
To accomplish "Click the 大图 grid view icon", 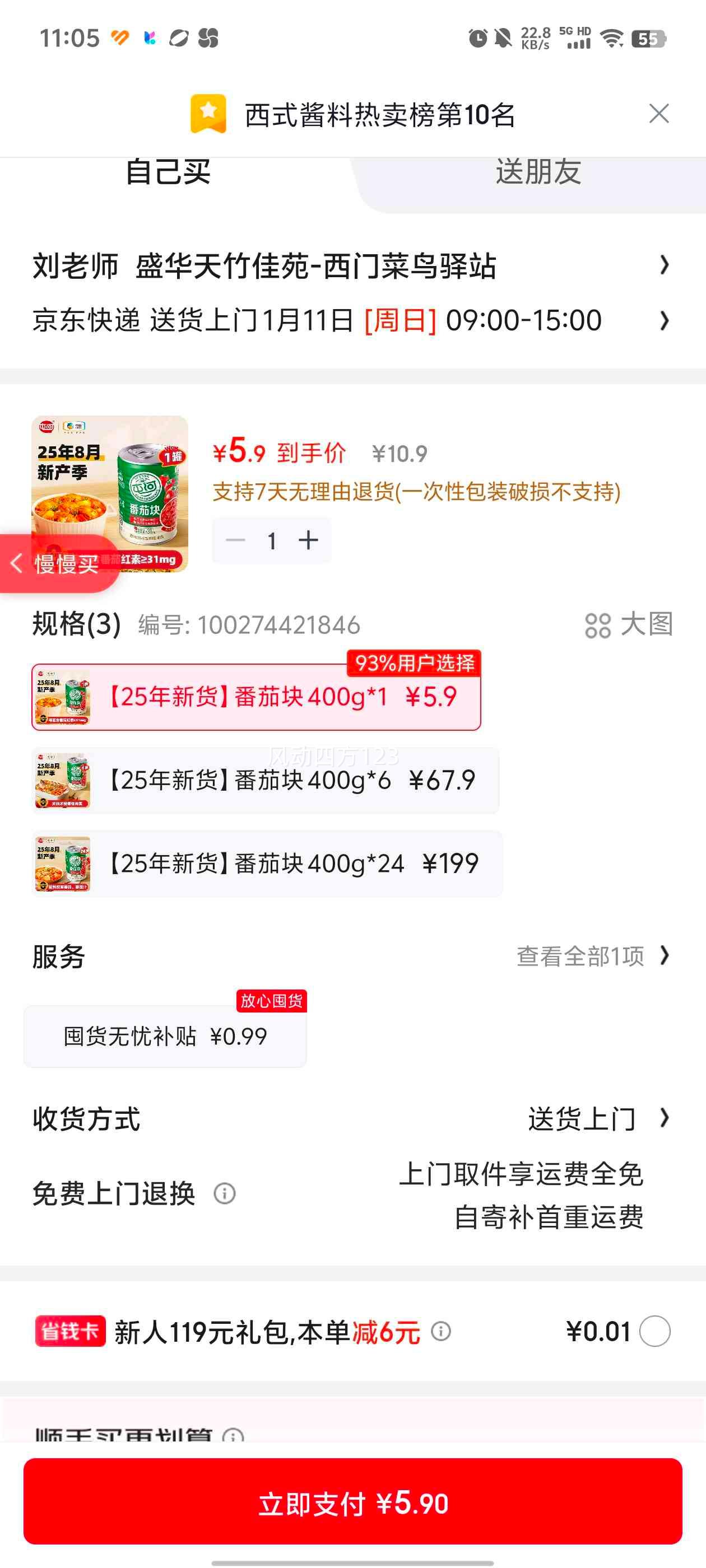I will [600, 625].
